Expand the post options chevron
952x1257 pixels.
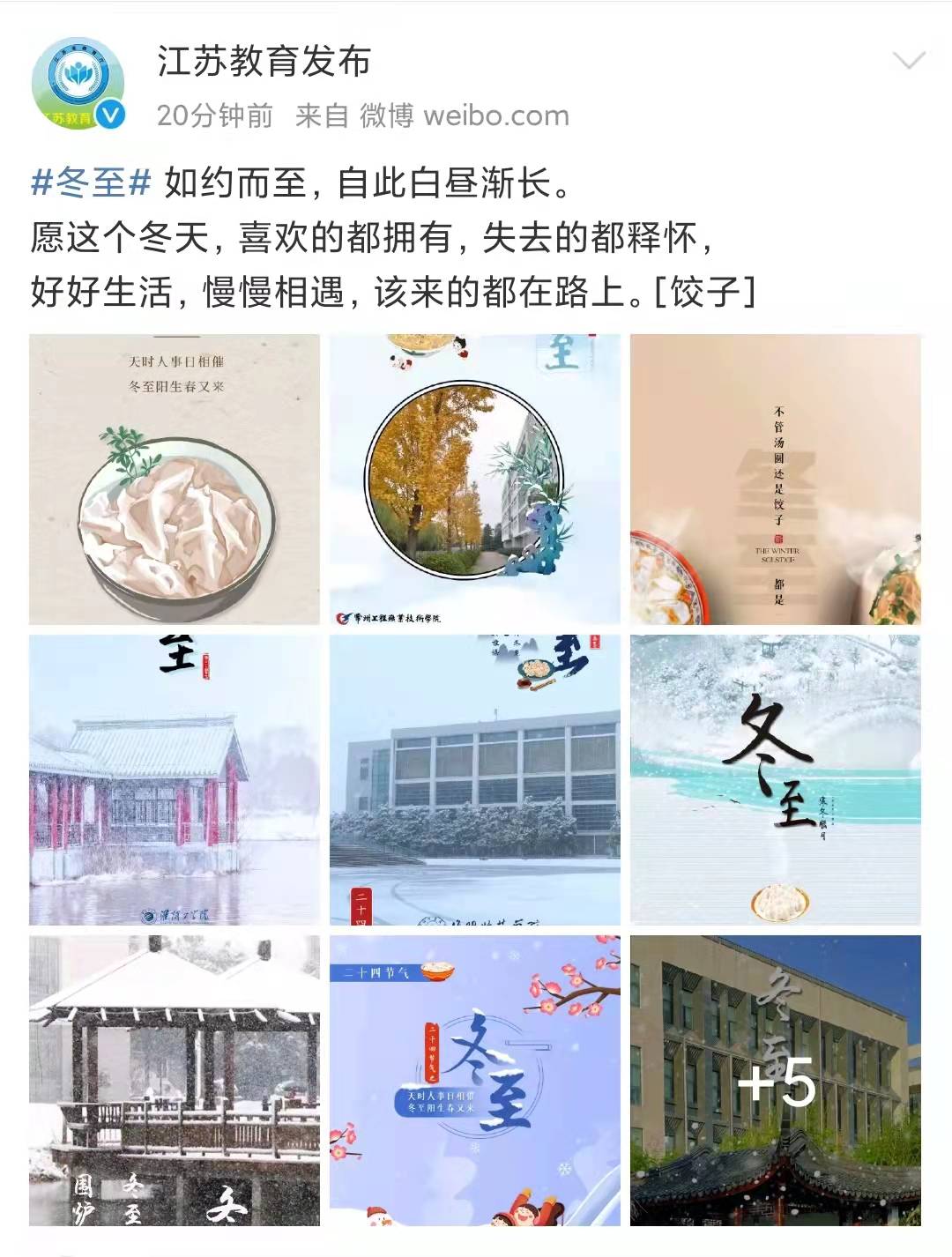(908, 62)
